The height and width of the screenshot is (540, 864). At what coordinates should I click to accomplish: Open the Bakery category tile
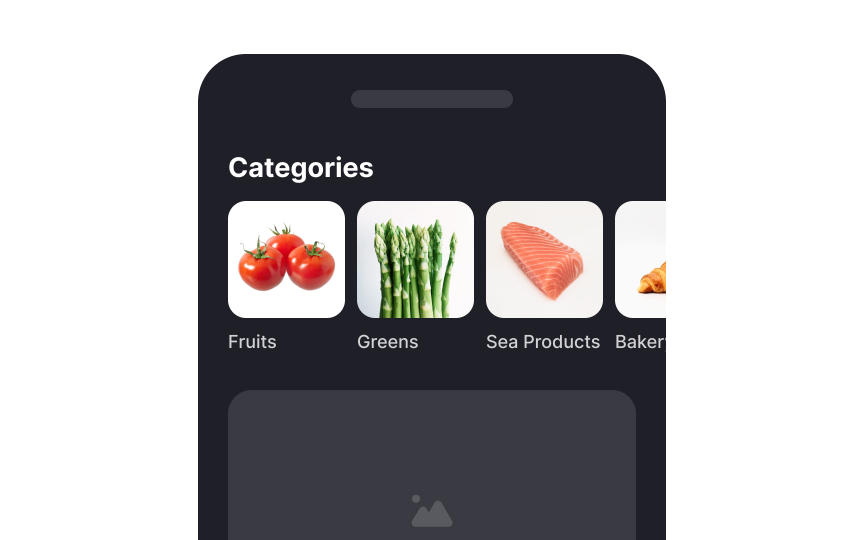(641, 260)
